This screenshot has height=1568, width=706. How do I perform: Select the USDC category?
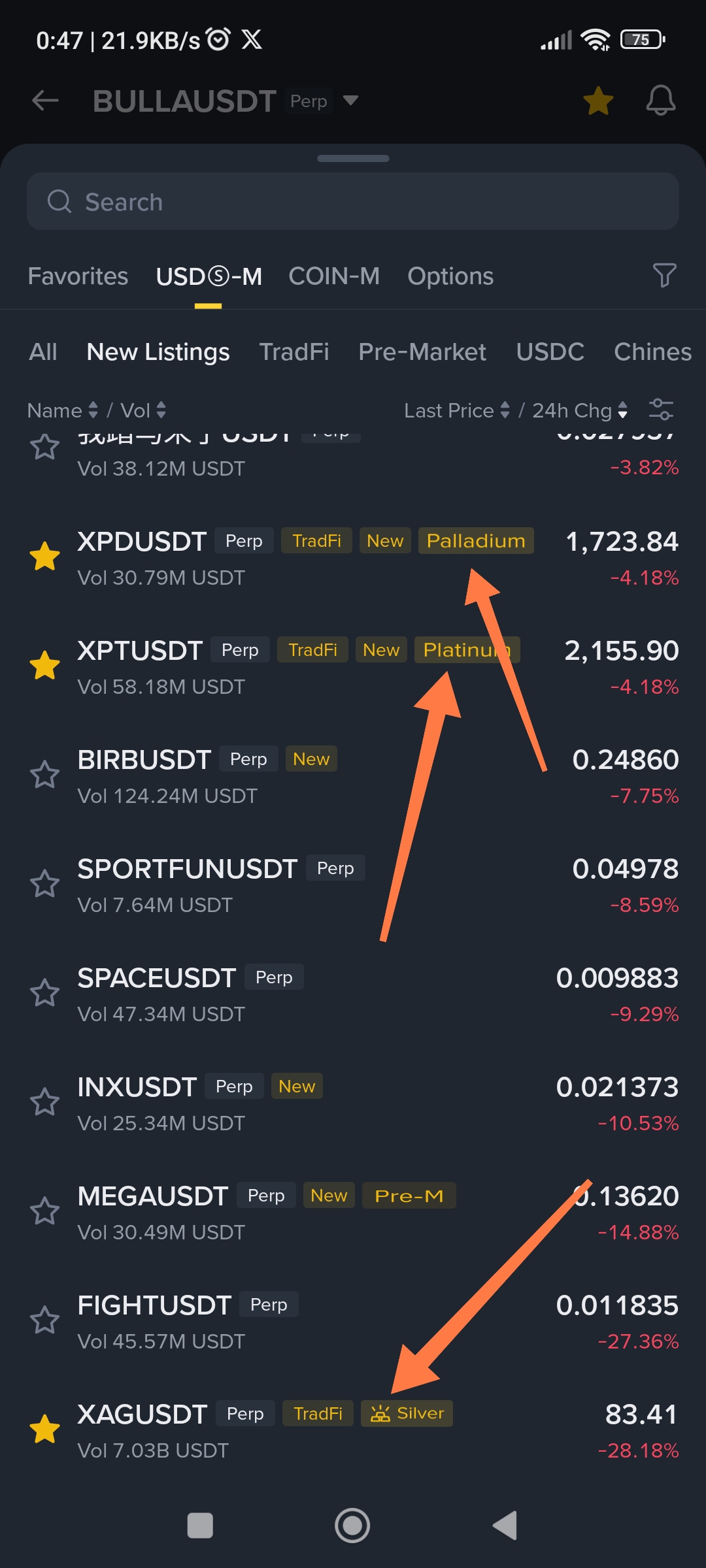coord(550,351)
